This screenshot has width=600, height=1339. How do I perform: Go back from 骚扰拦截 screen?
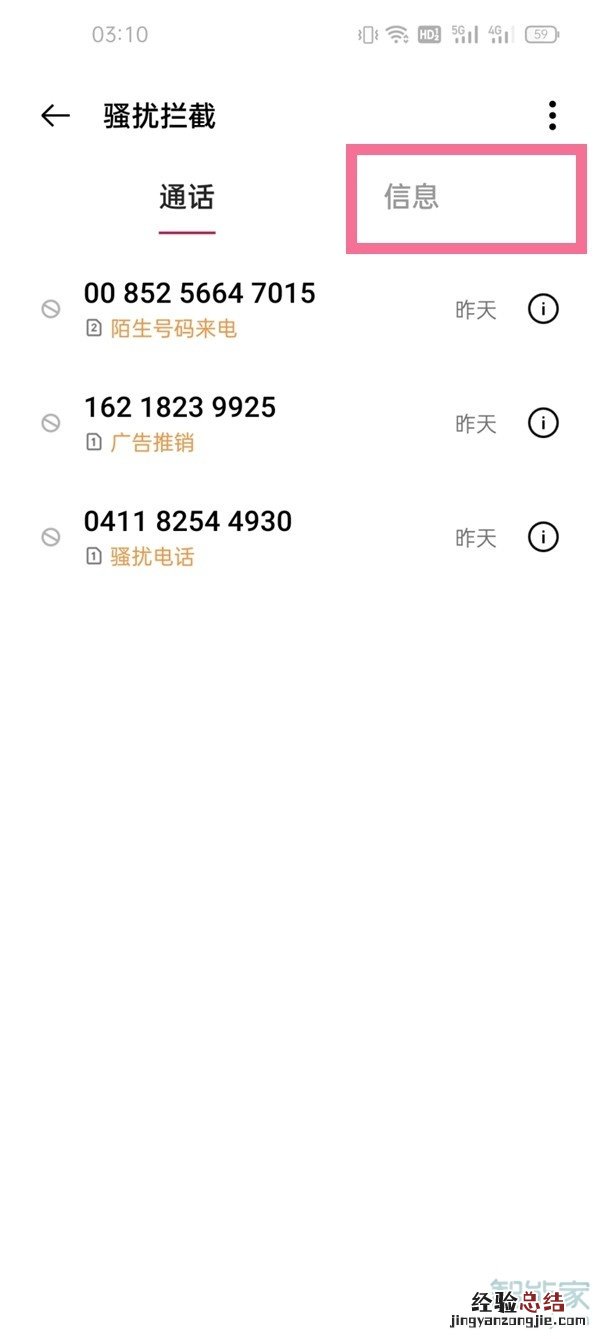coord(55,116)
